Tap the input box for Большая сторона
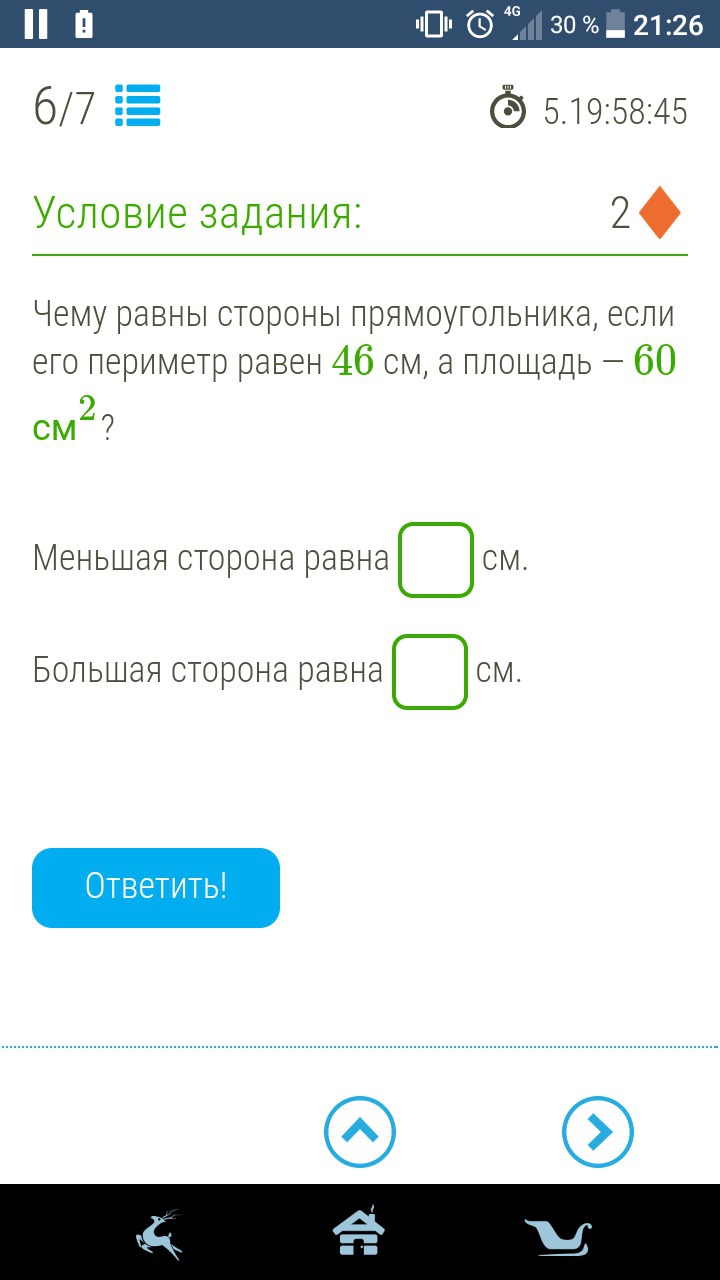This screenshot has width=720, height=1280. (x=430, y=672)
